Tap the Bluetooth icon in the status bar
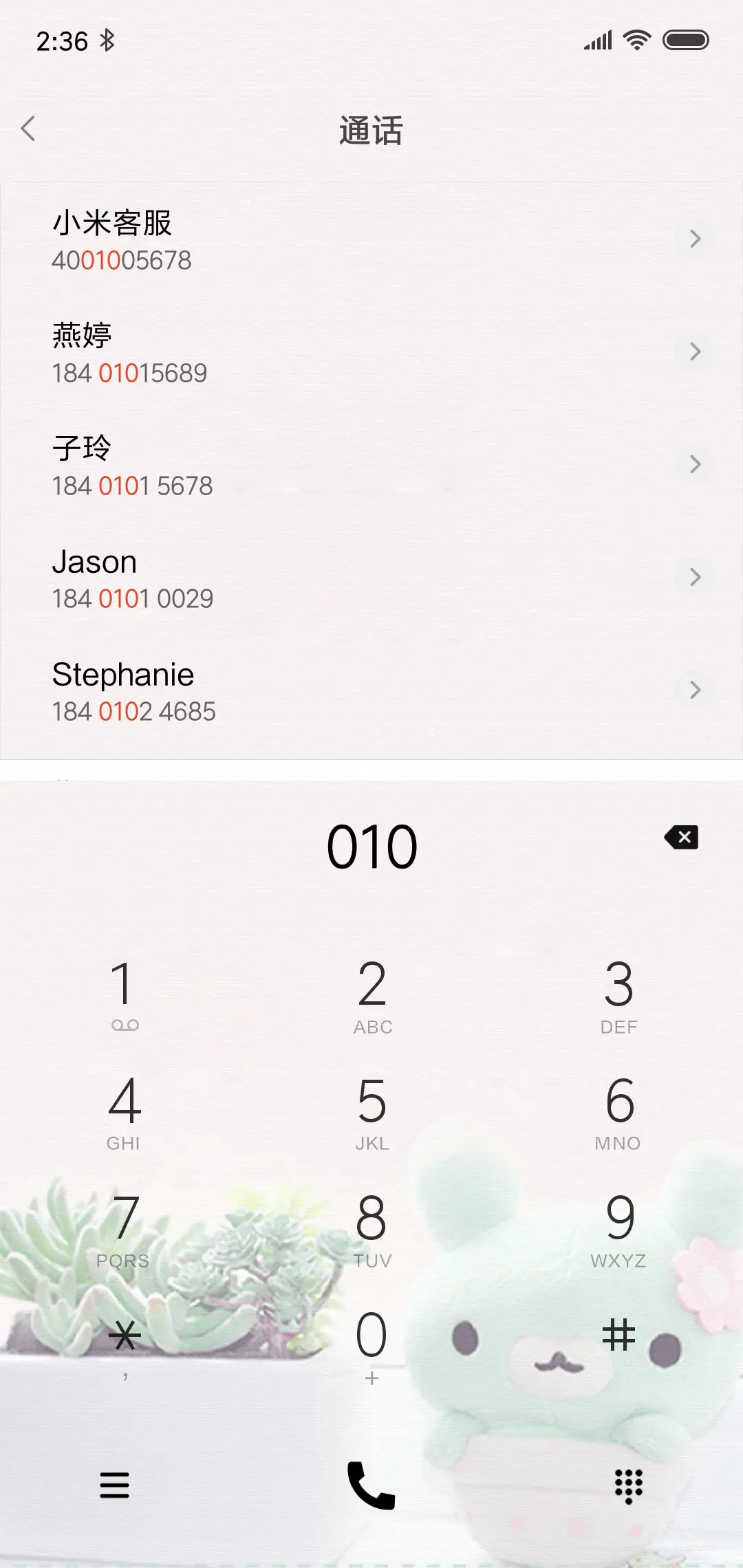 (x=107, y=40)
